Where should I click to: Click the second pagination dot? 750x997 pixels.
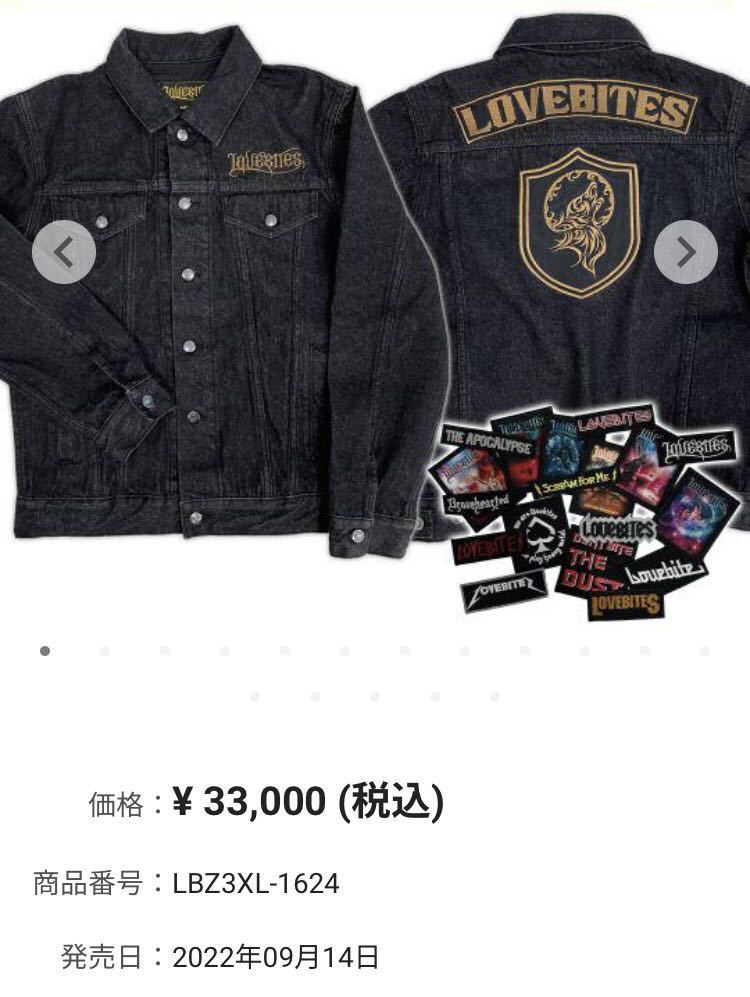(105, 652)
